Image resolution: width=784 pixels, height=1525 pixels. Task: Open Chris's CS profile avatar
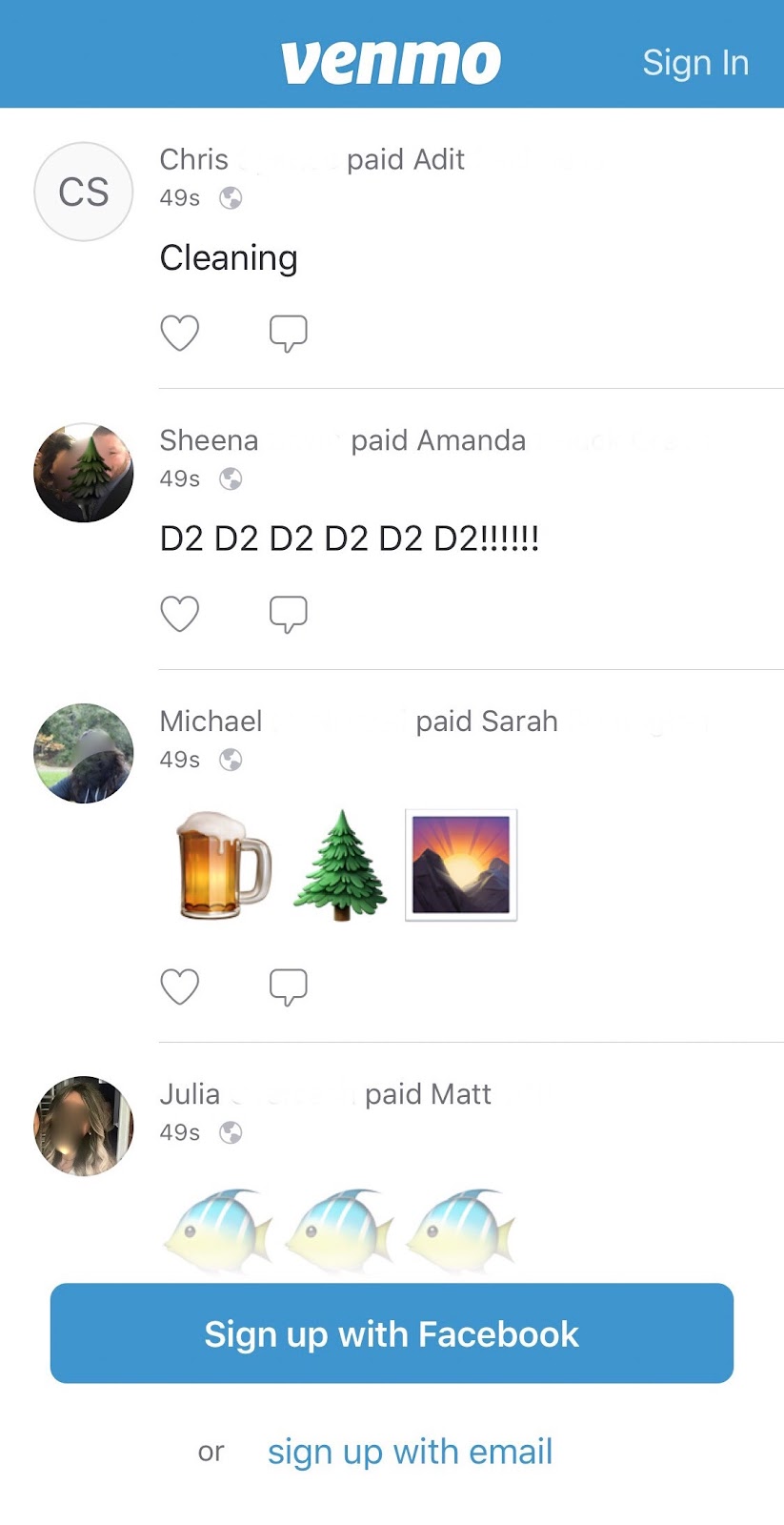[84, 192]
